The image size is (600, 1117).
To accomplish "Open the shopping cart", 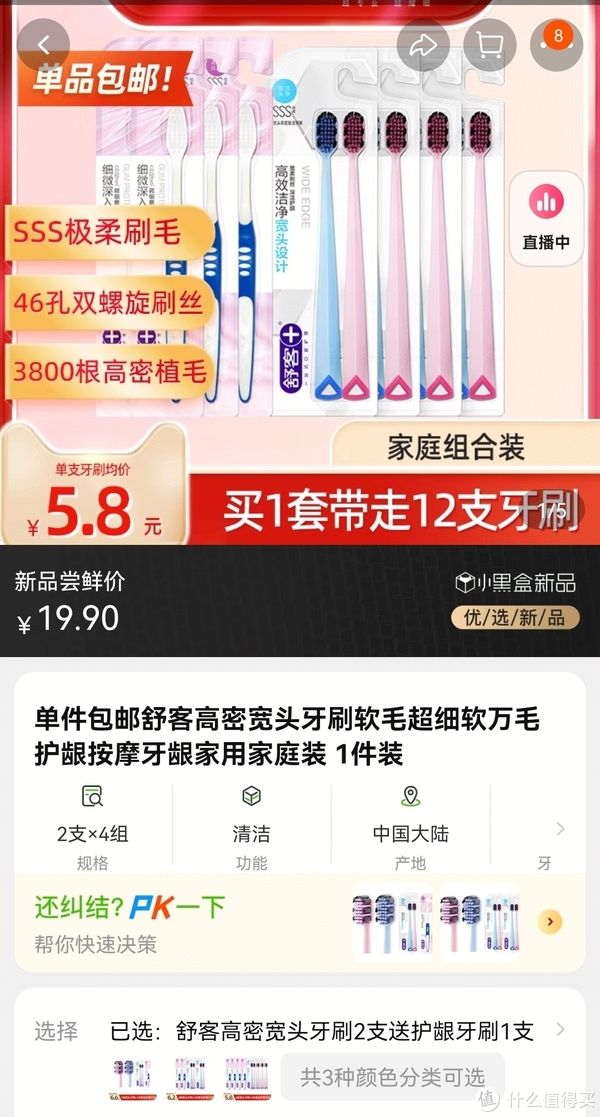I will pos(490,45).
